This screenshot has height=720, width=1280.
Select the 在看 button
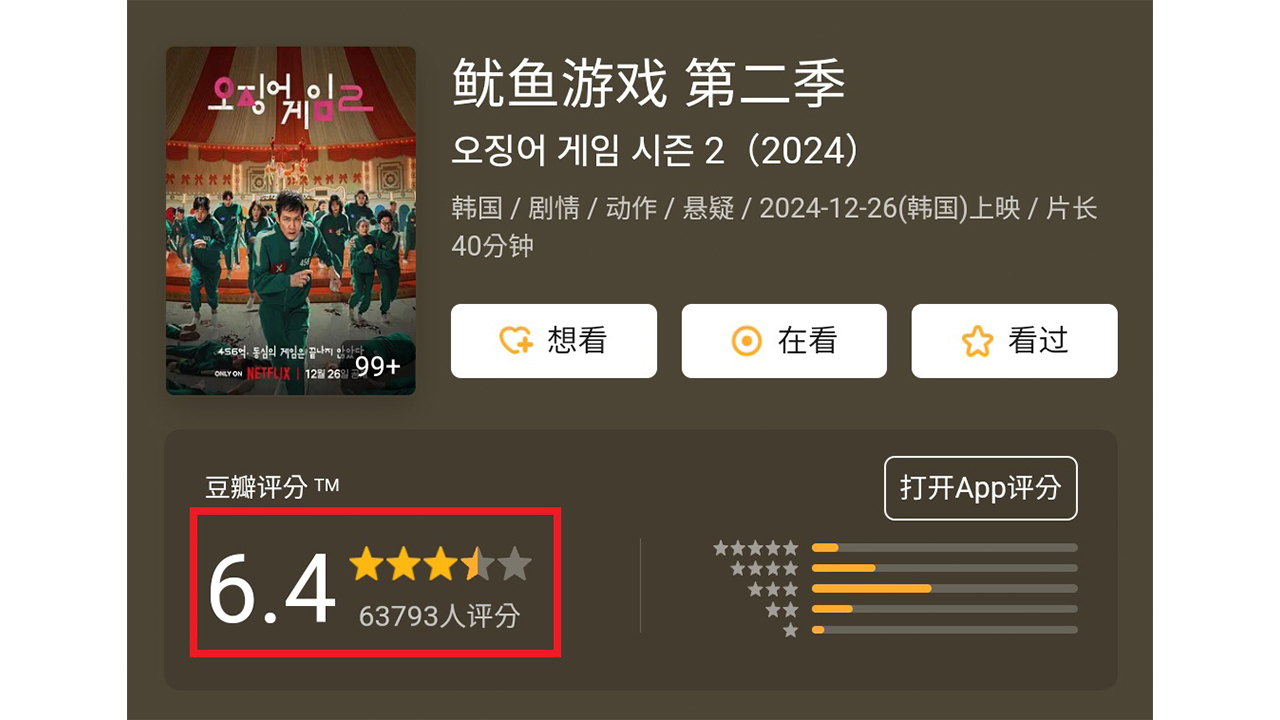(784, 341)
